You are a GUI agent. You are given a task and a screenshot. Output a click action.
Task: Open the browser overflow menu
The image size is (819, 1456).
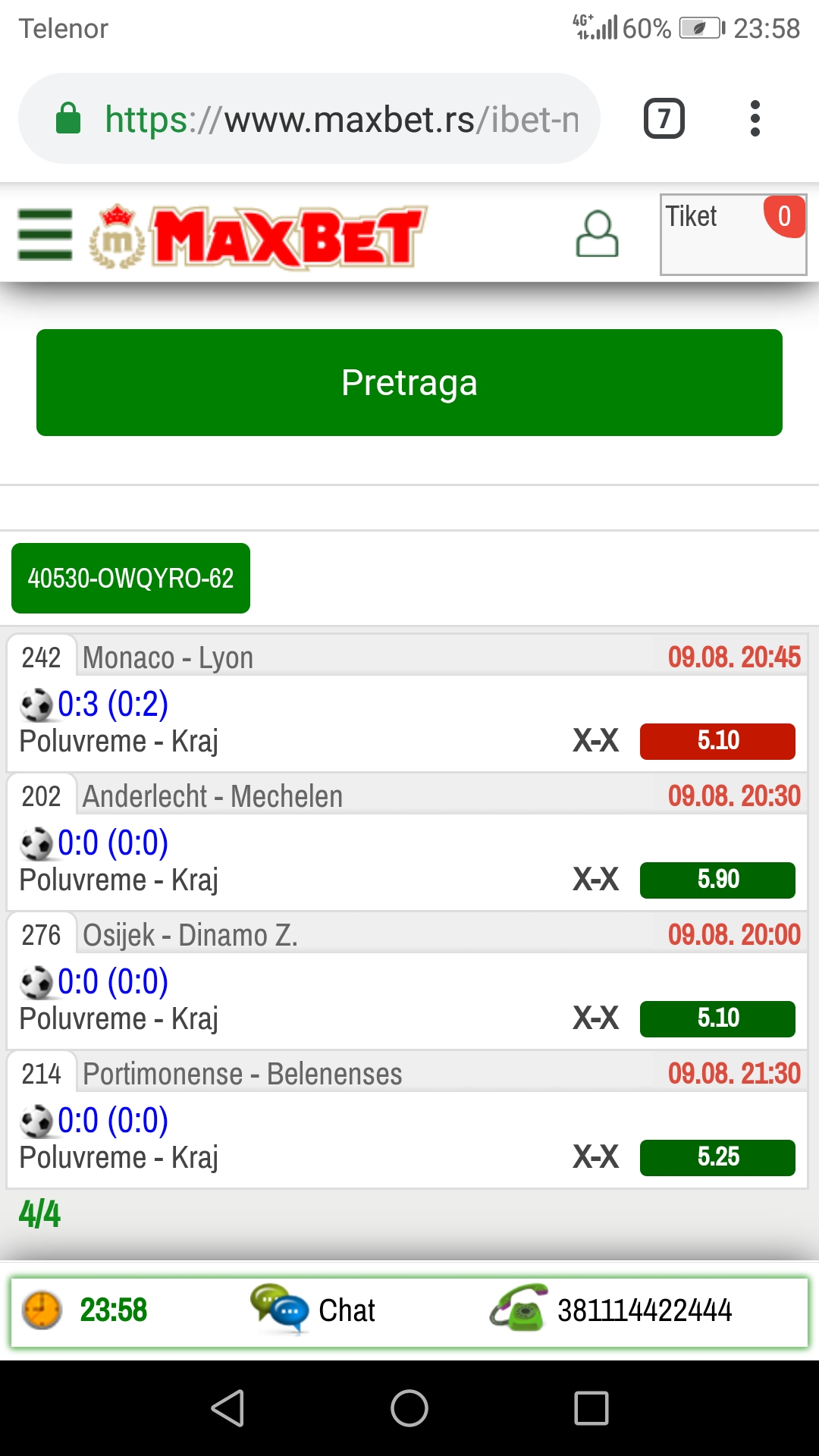tap(755, 118)
